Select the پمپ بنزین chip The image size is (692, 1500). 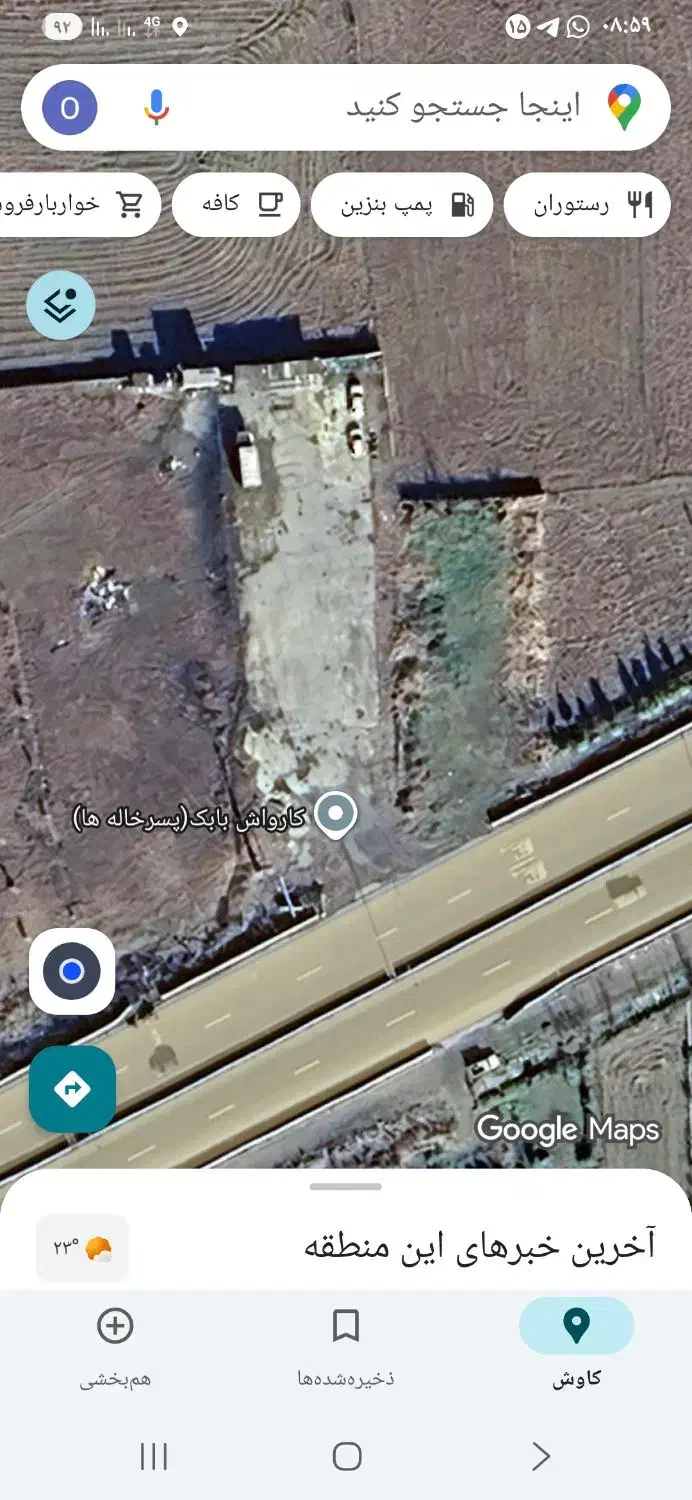tap(402, 205)
